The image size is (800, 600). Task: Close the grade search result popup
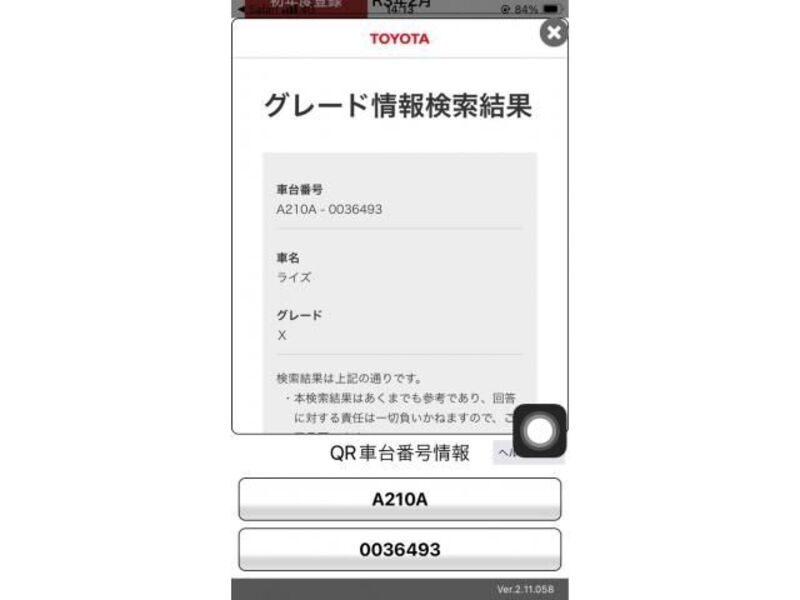coord(553,33)
